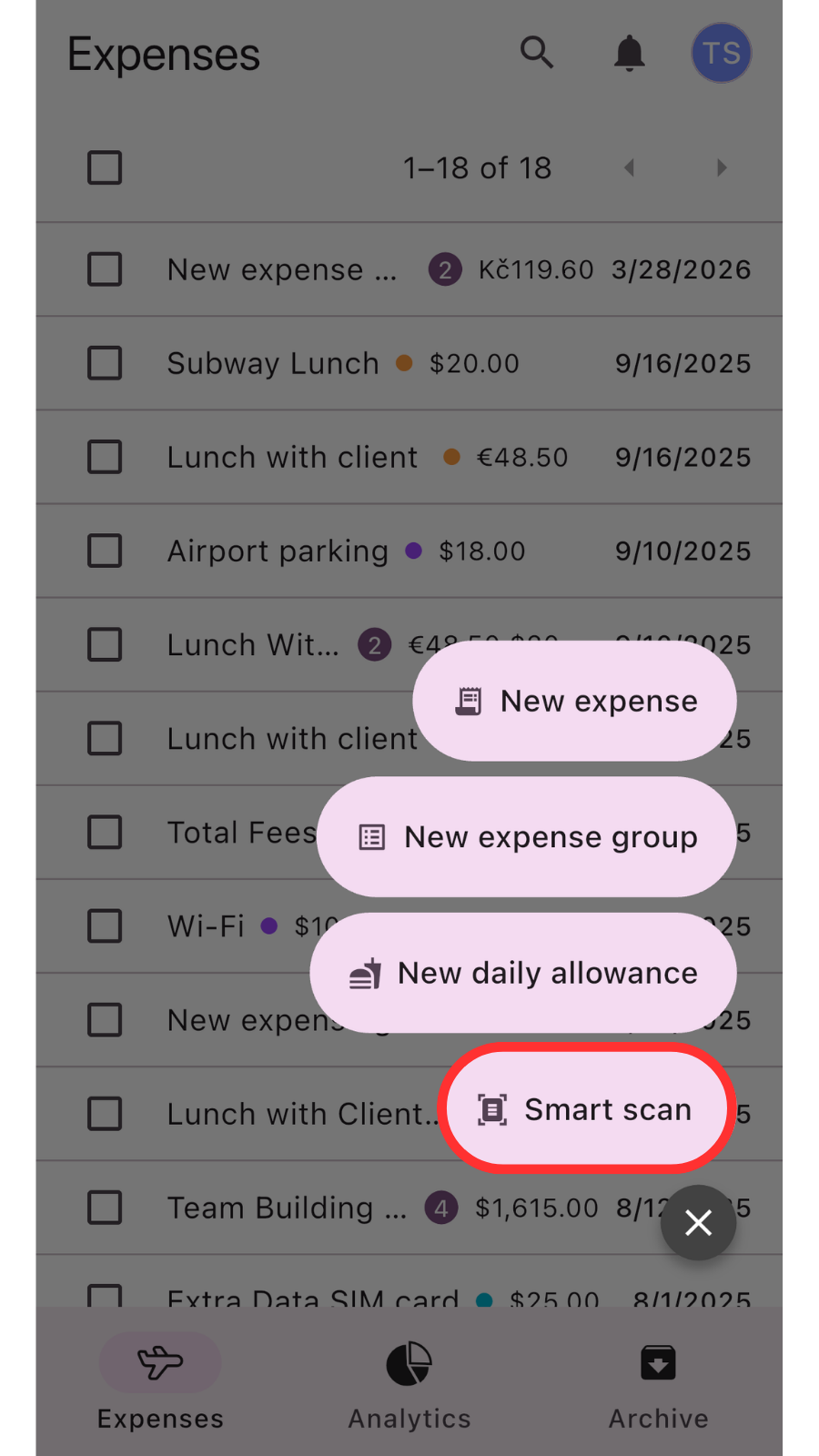The image size is (819, 1456).
Task: Go to the next page arrow
Action: coord(722,167)
